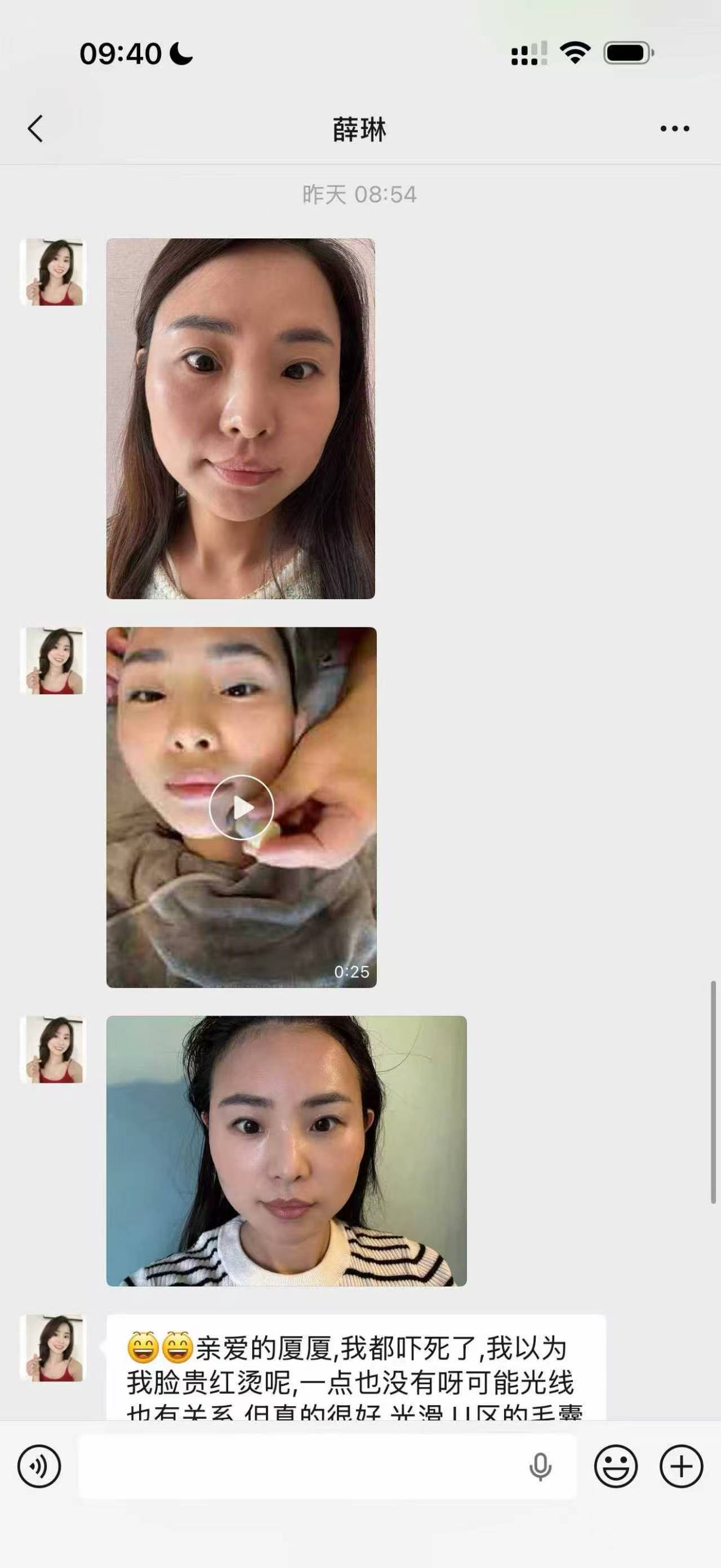Switch to voice message input

[x=39, y=1467]
